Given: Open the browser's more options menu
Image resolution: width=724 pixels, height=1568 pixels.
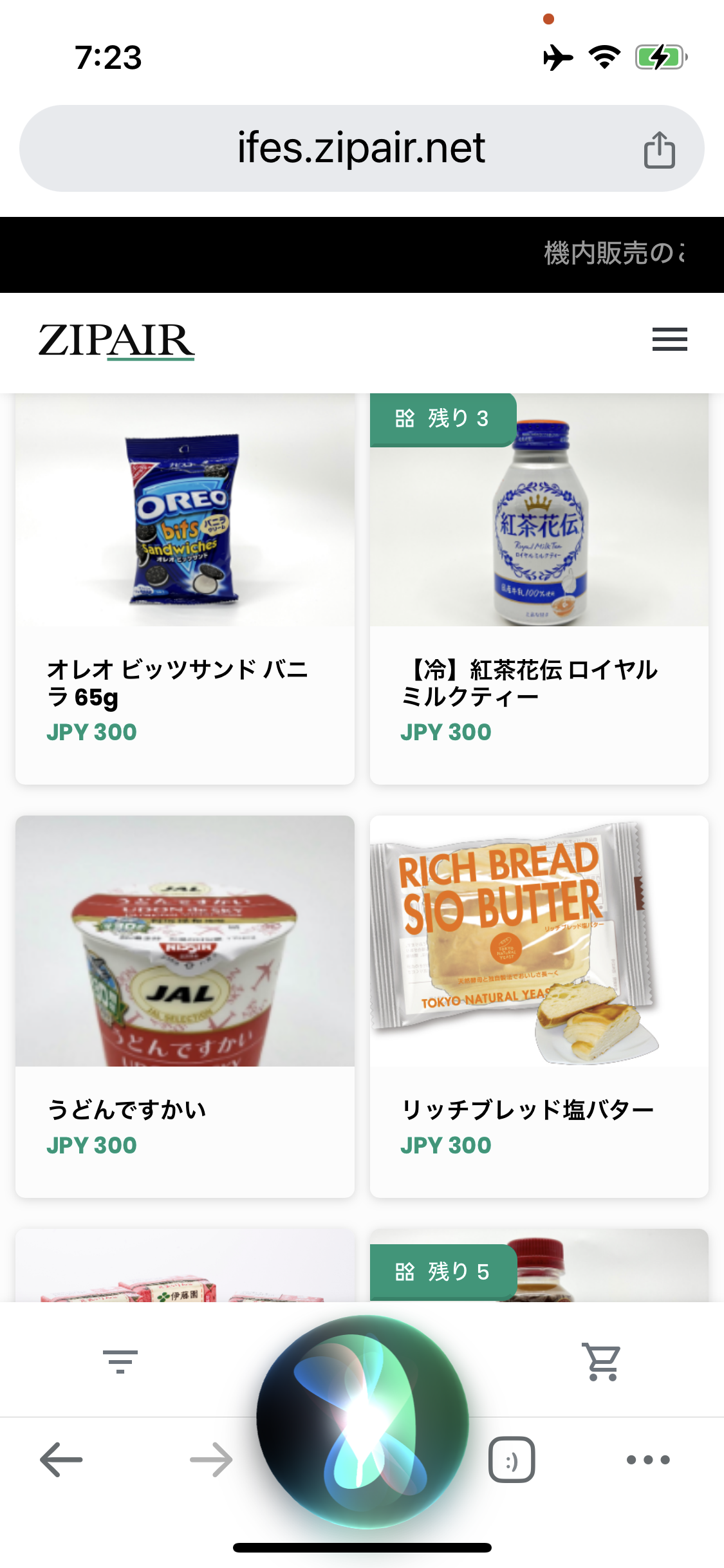Looking at the screenshot, I should tap(648, 1459).
